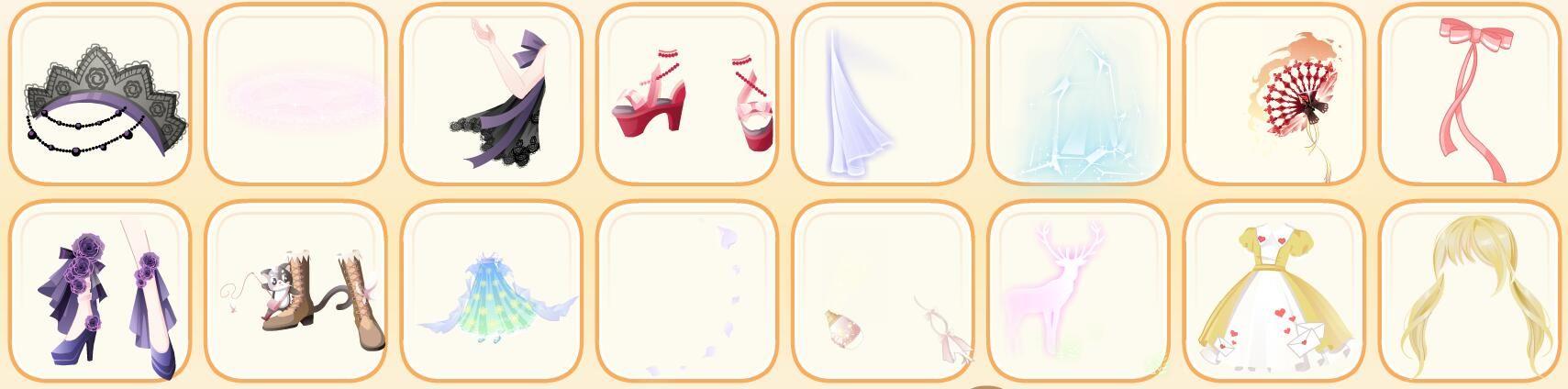Pick the perfume bottle and ribbon item
Screen dimensions: 1568x389
pyautogui.click(x=883, y=292)
